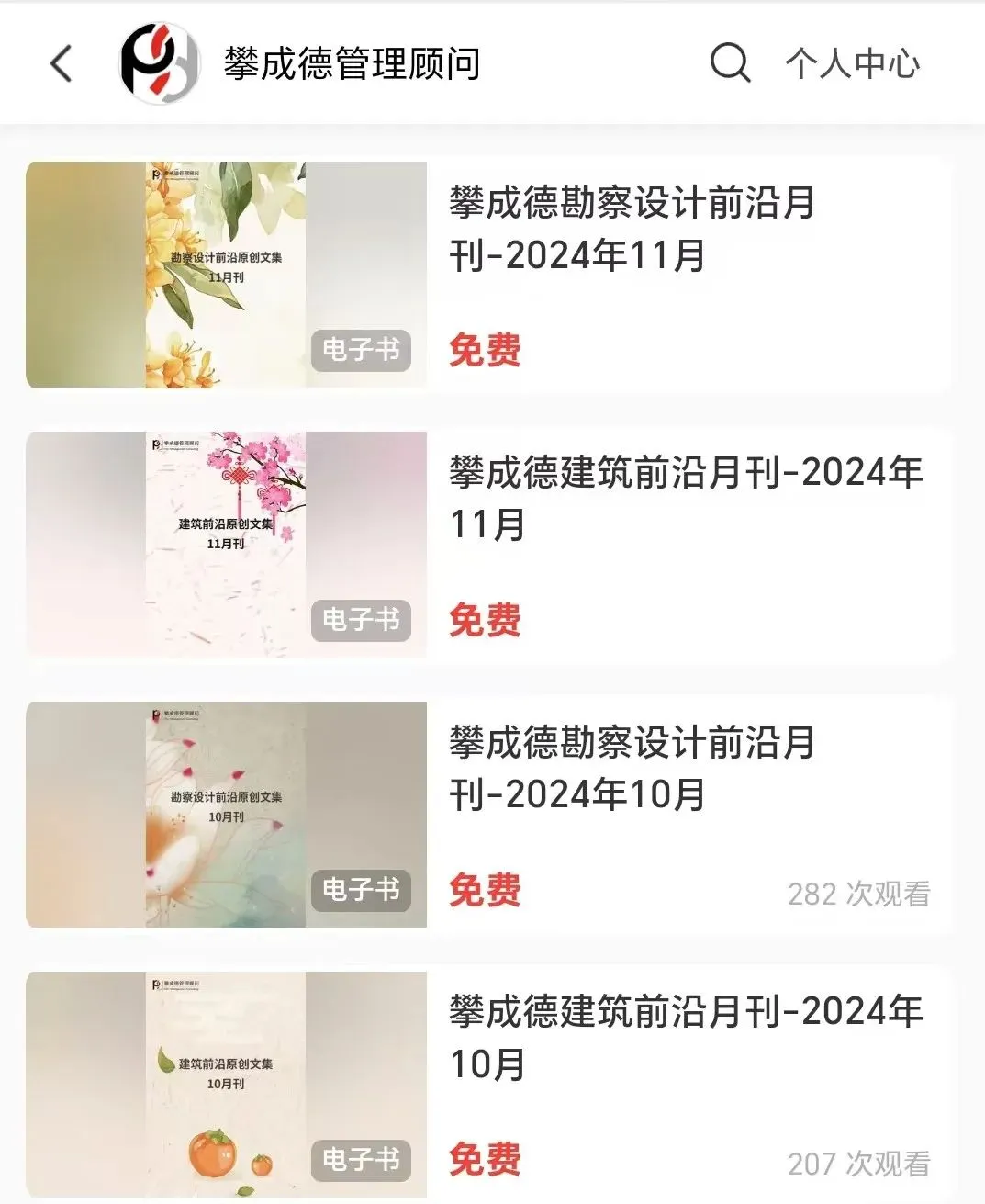Go back using the top-left arrow
The width and height of the screenshot is (985, 1204).
(61, 63)
